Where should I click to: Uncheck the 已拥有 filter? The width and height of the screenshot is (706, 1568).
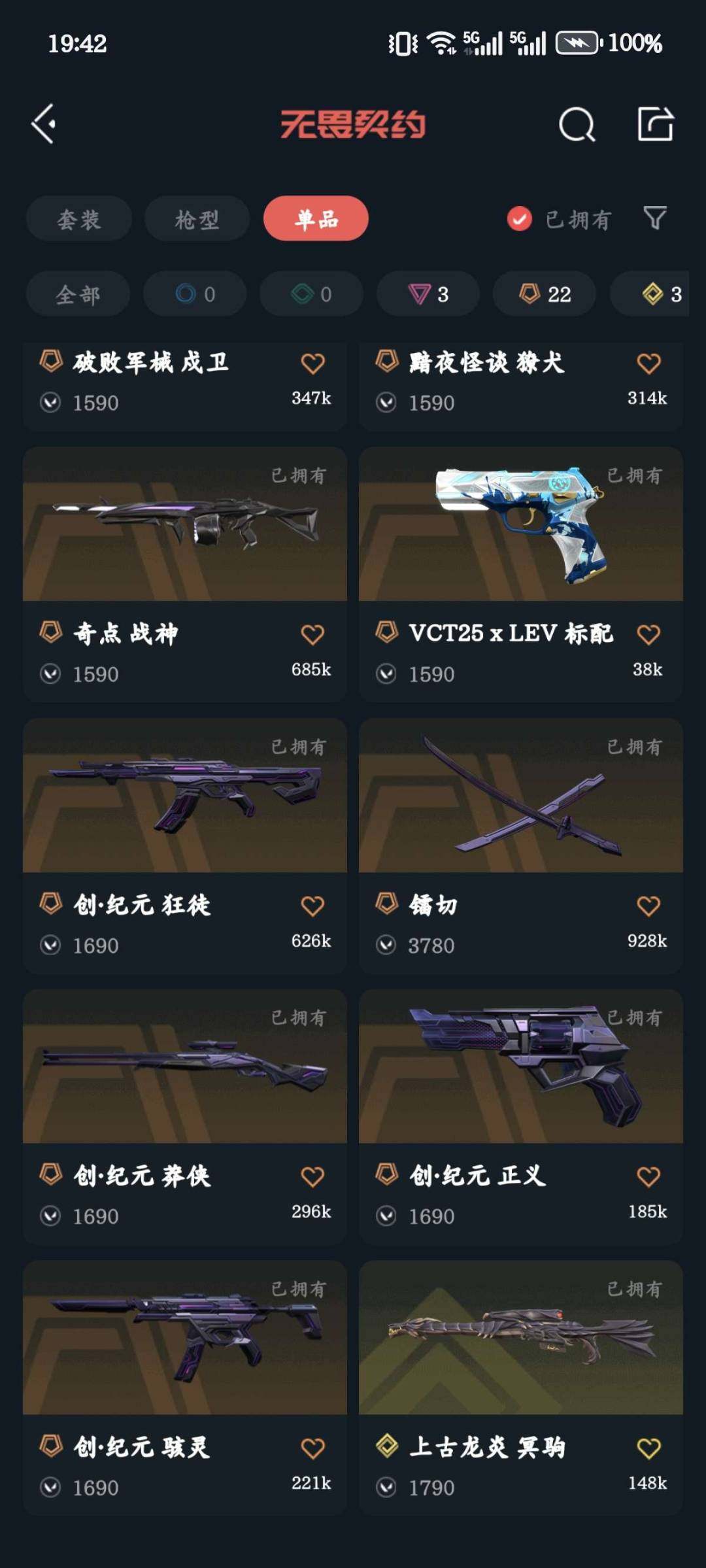(520, 219)
